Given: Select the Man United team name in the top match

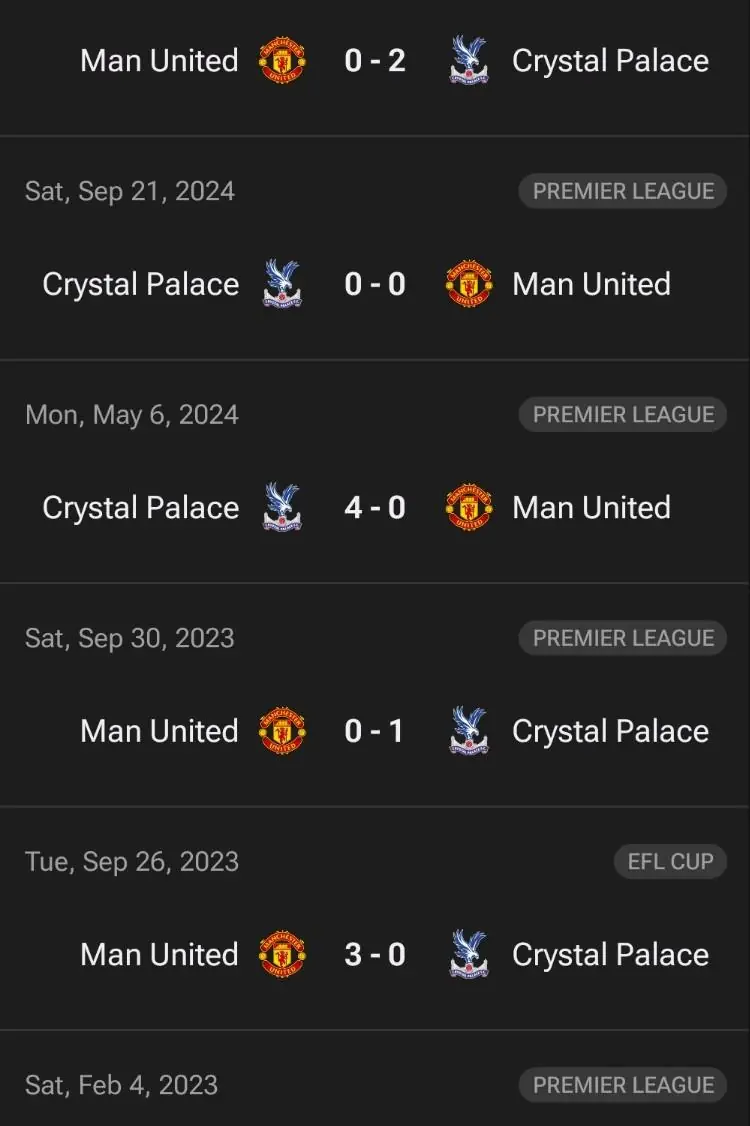Looking at the screenshot, I should point(158,61).
